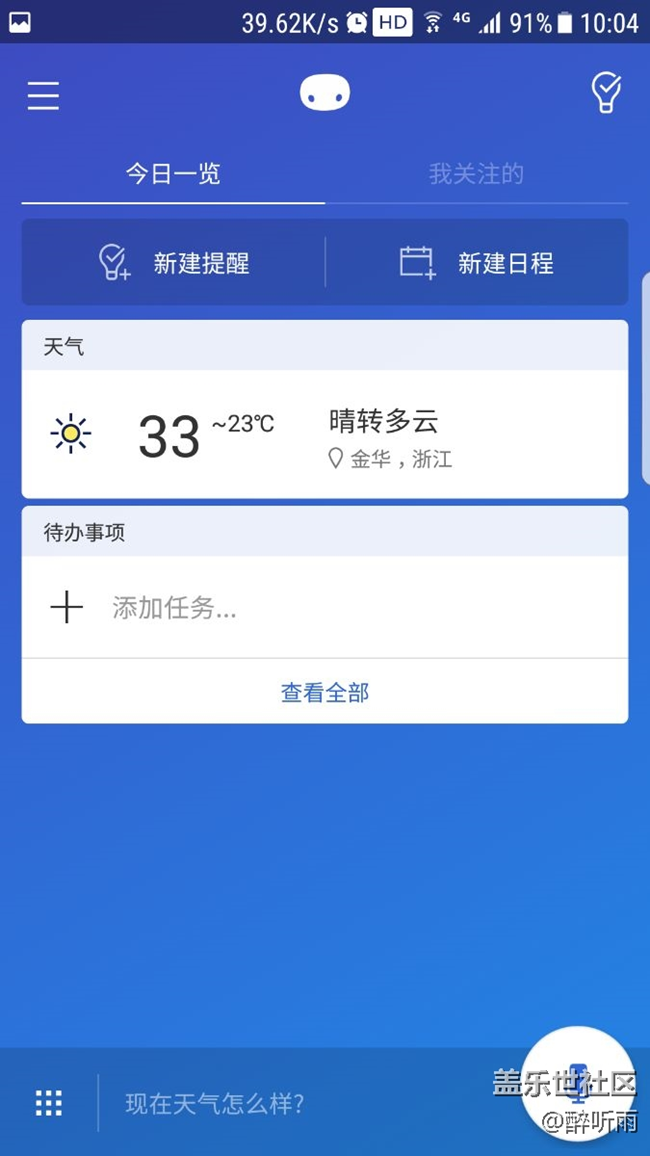This screenshot has height=1156, width=650.
Task: Open the 金华 weather card
Action: click(325, 434)
